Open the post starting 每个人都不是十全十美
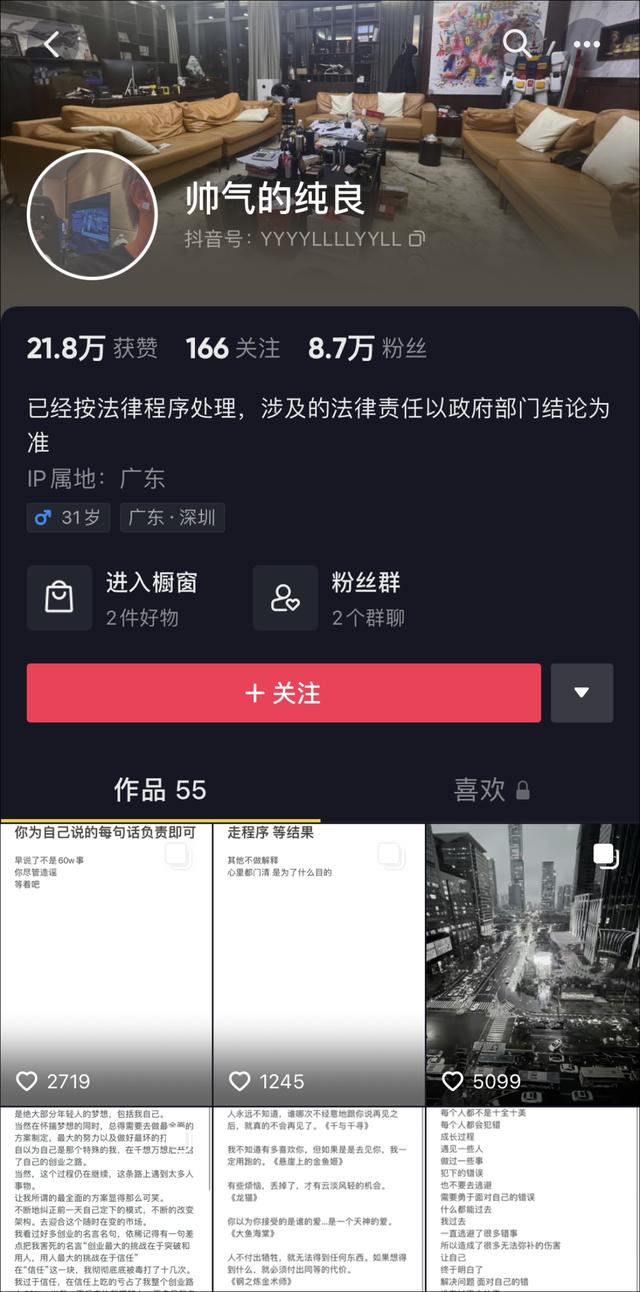This screenshot has width=640, height=1292. pos(532,1200)
